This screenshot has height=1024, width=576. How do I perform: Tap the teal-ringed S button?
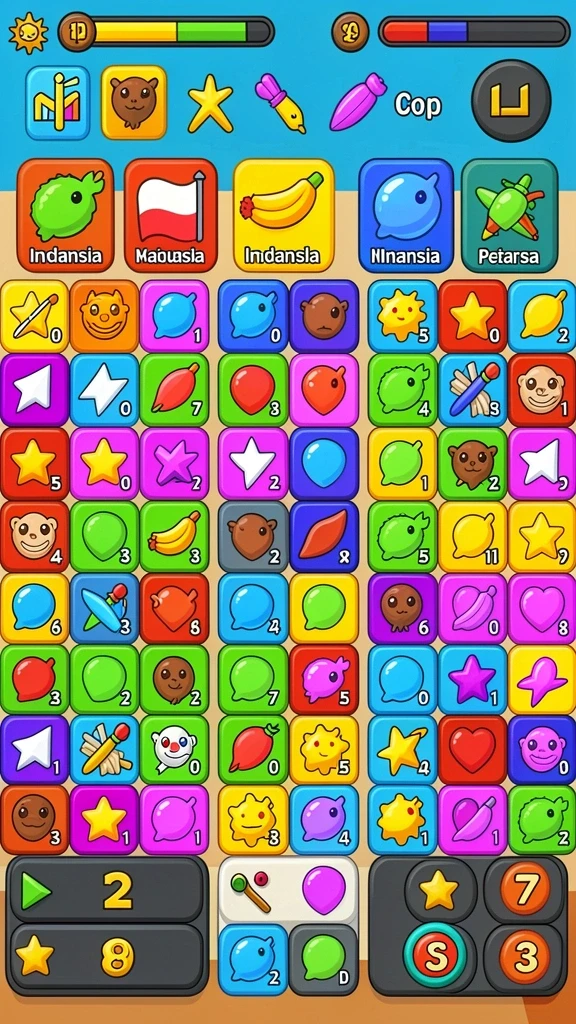click(x=436, y=955)
